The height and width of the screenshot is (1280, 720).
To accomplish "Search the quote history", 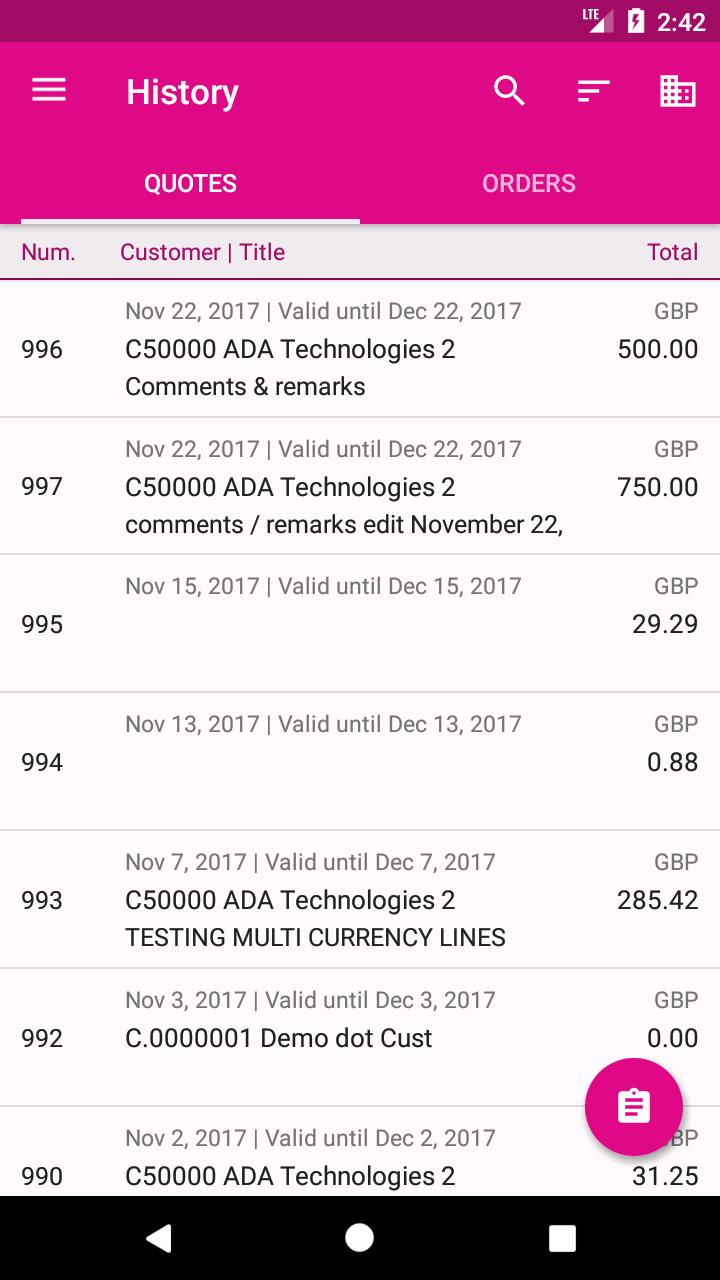I will pos(510,91).
